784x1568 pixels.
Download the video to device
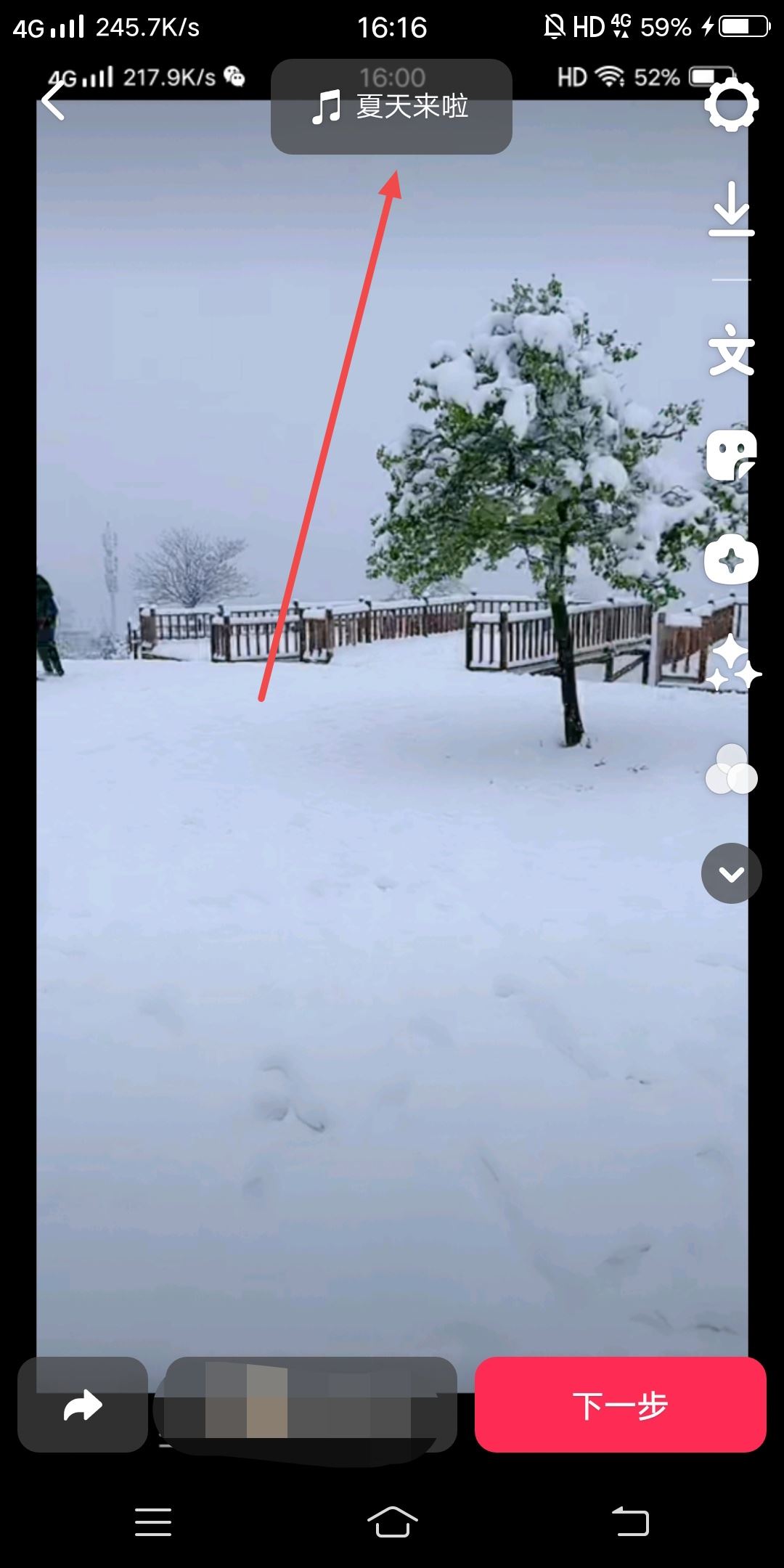(731, 209)
